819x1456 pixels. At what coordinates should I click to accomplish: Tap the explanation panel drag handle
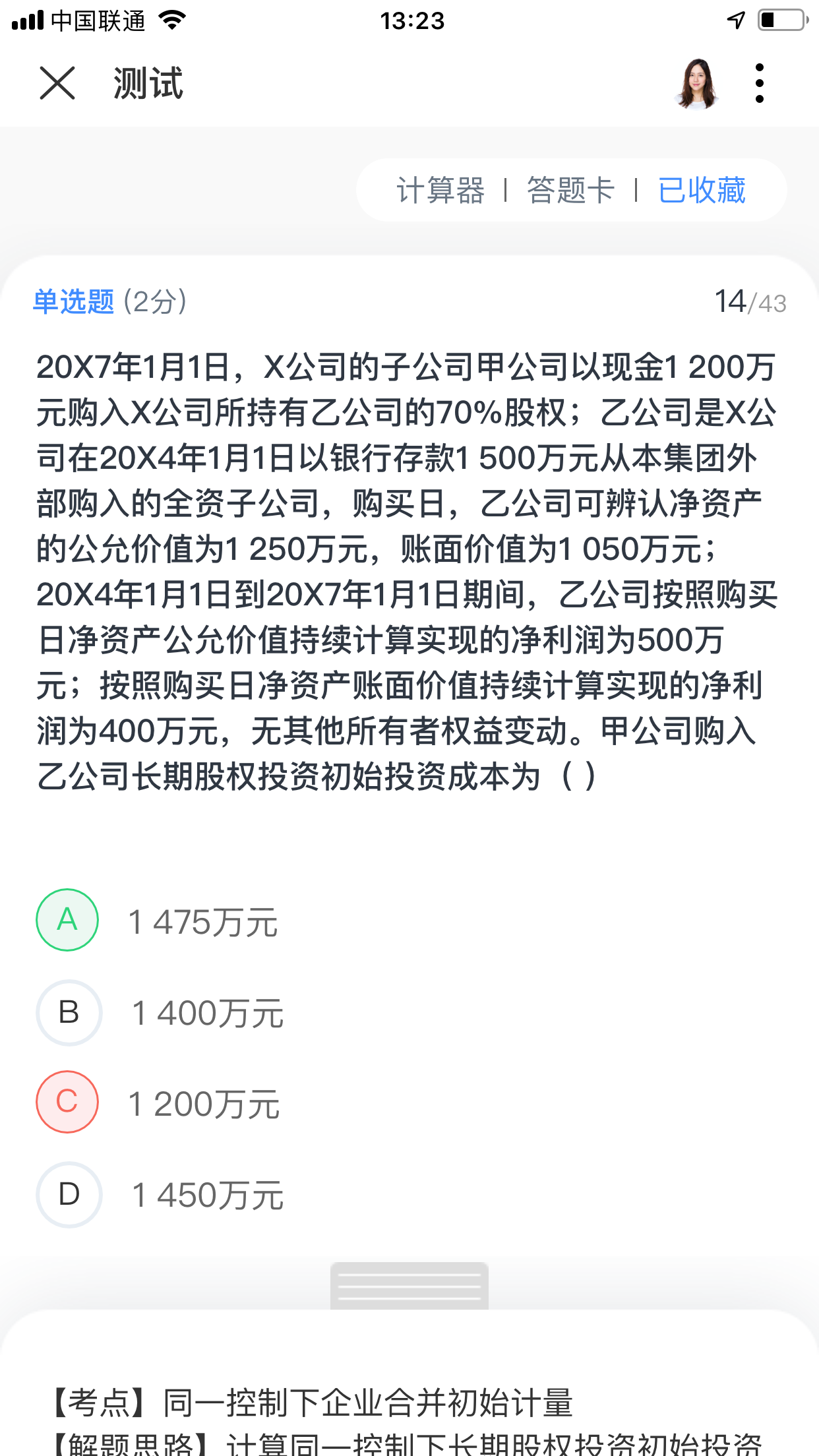409,1286
